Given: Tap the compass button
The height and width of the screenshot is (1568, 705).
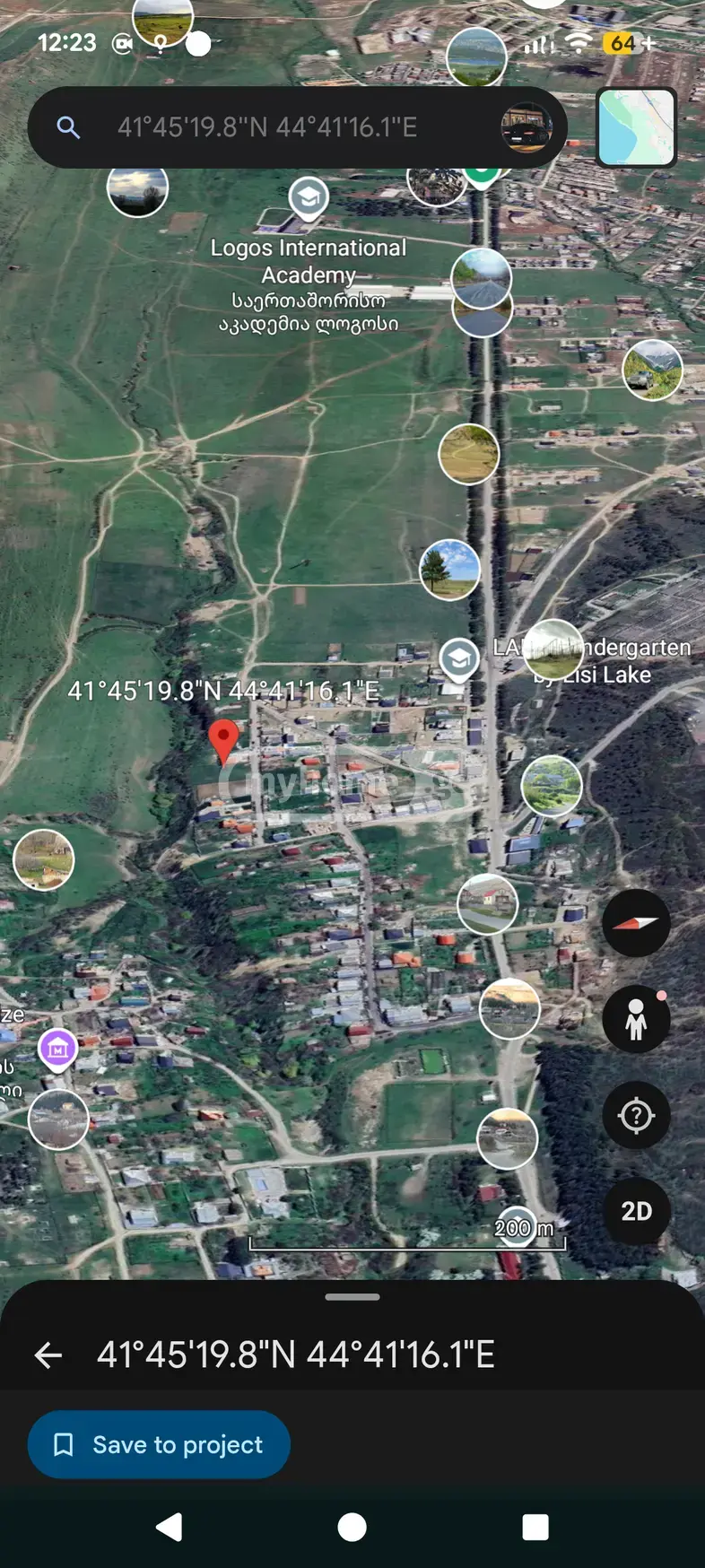Looking at the screenshot, I should [636, 923].
